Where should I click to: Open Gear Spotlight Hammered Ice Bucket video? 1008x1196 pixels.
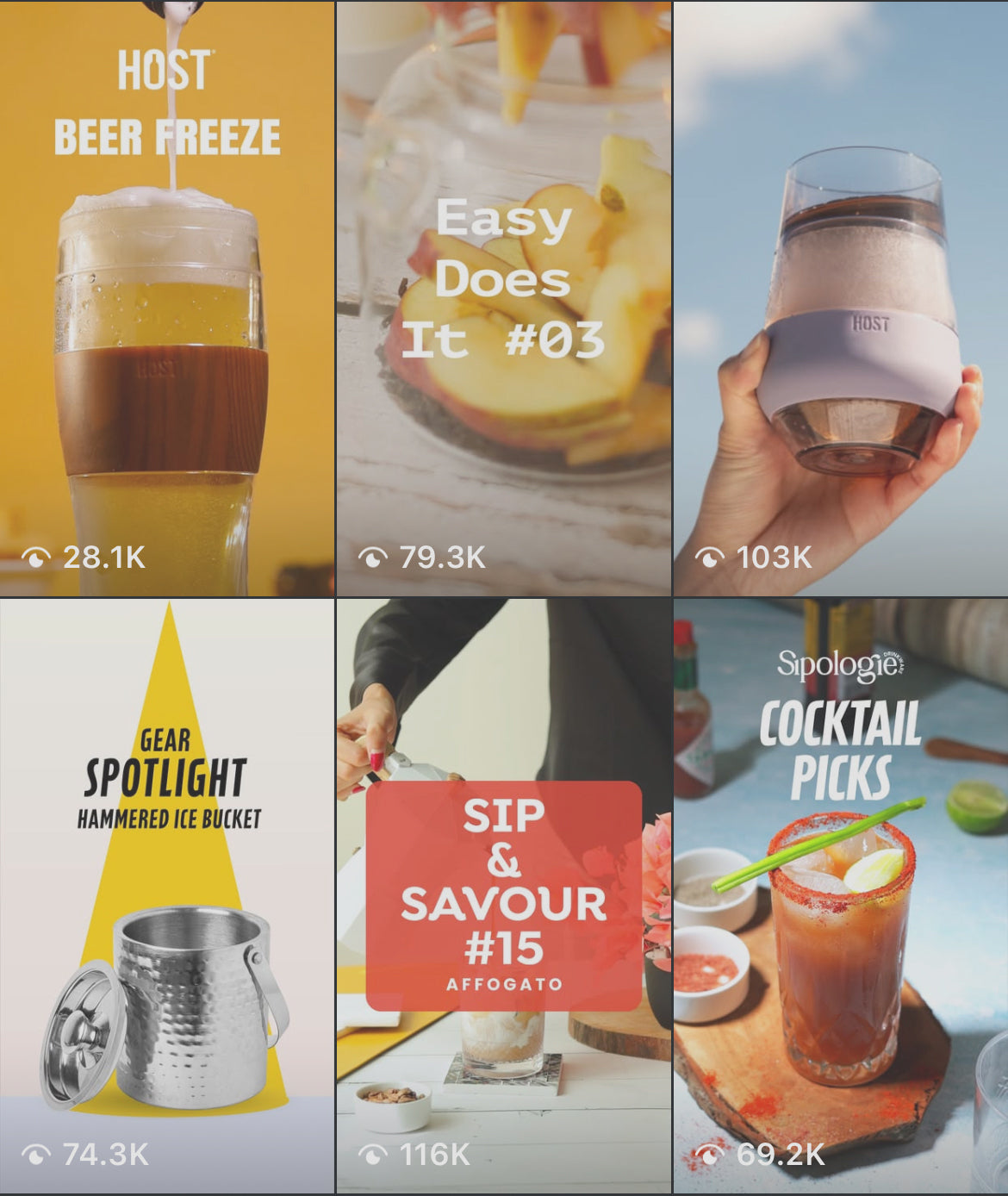click(x=166, y=896)
